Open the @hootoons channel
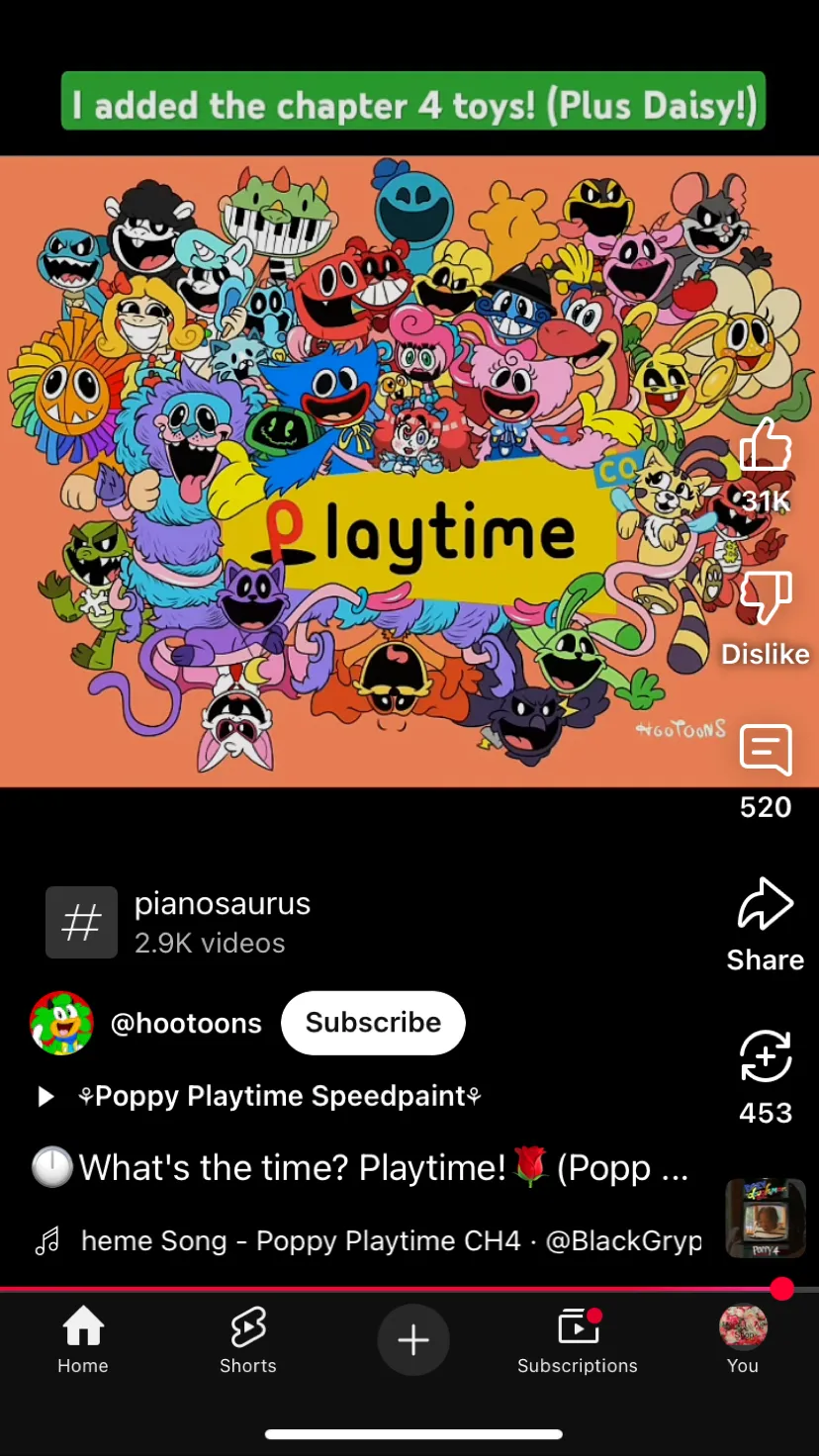The image size is (819, 1456). coord(185,1023)
